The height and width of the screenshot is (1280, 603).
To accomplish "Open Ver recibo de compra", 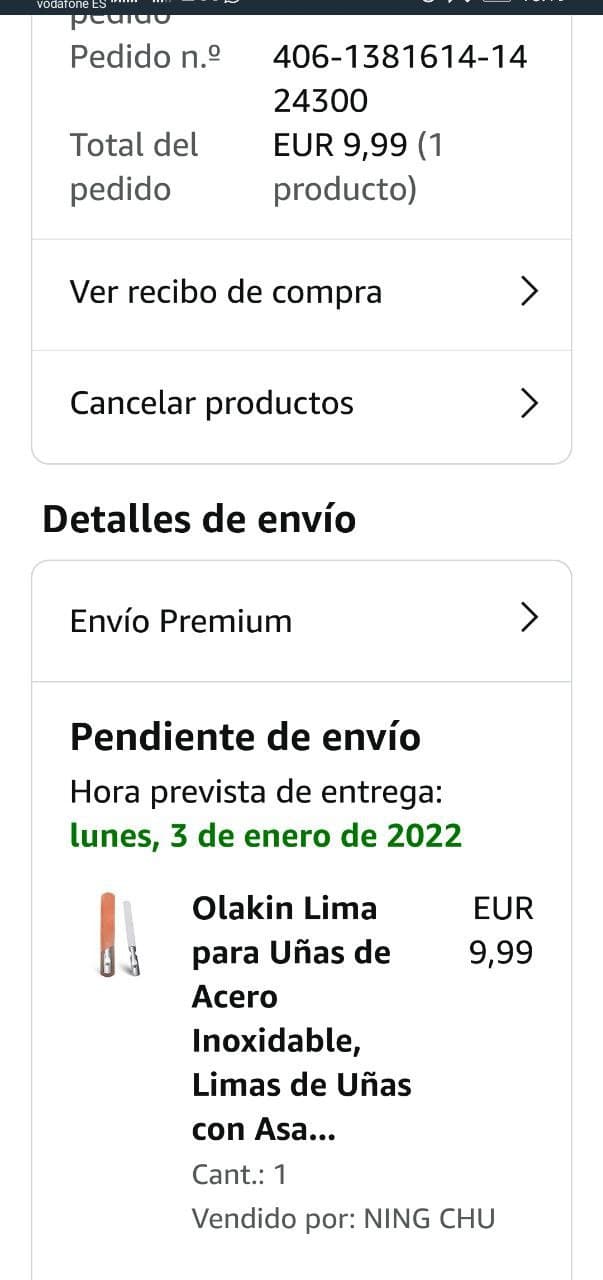I will point(301,293).
